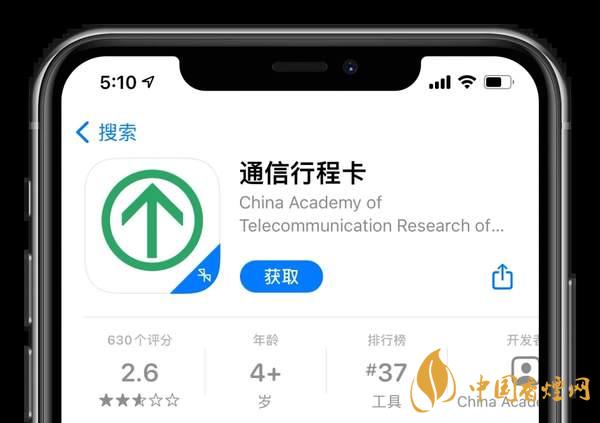Go back to 搜索 results

pyautogui.click(x=106, y=132)
